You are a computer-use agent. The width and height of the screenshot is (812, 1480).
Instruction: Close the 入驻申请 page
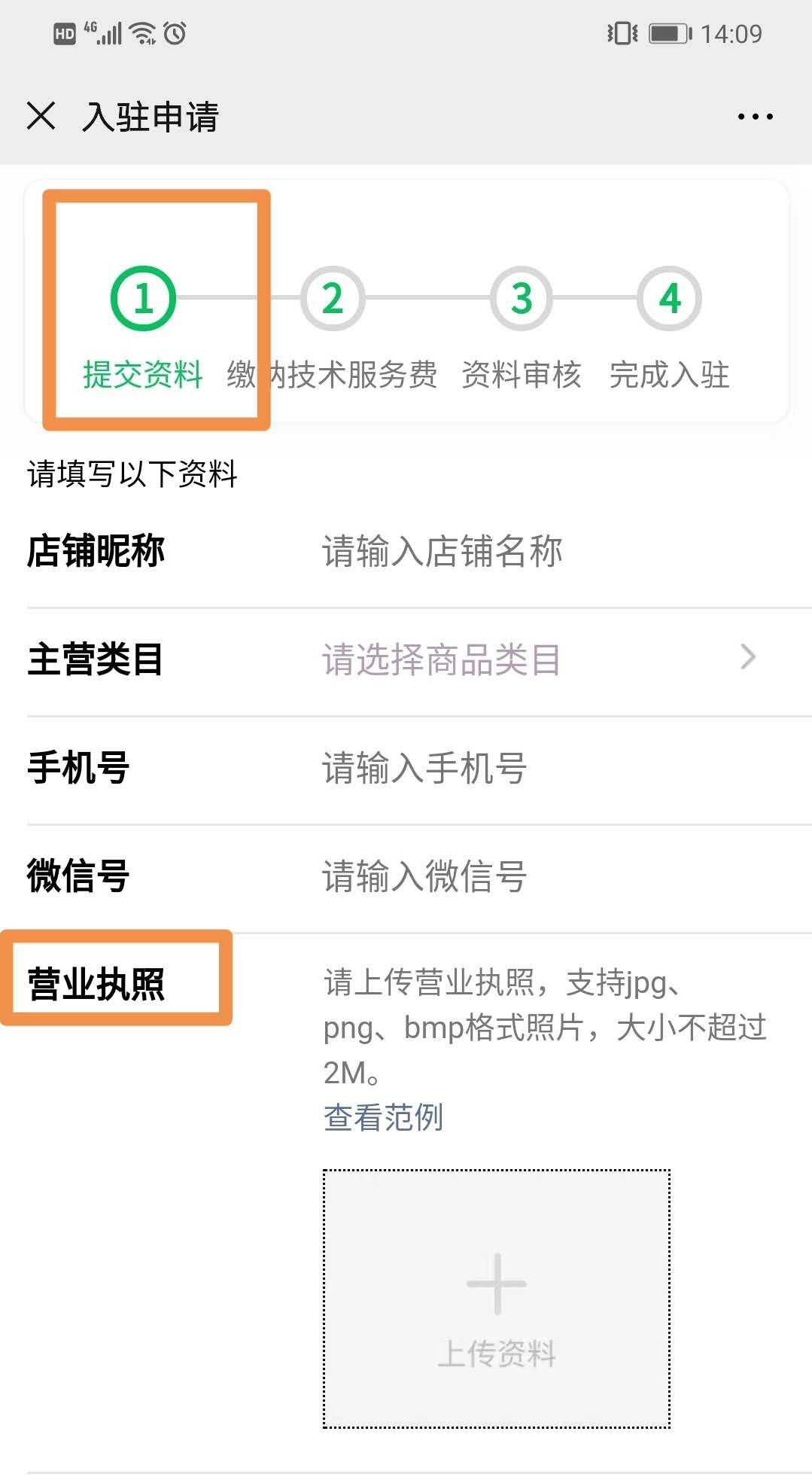[41, 117]
